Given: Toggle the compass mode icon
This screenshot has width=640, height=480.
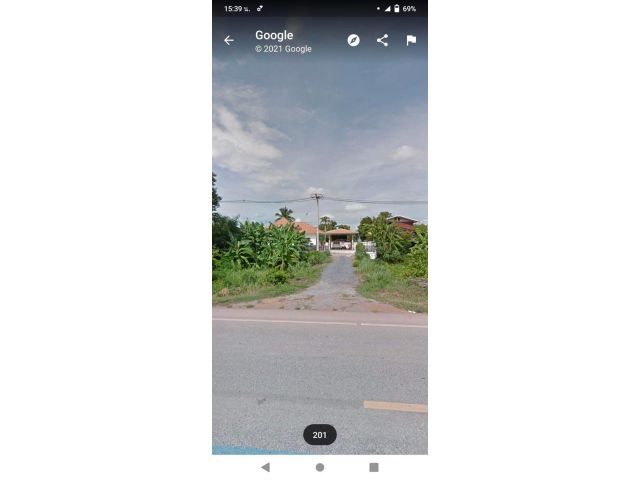Looking at the screenshot, I should click(353, 41).
